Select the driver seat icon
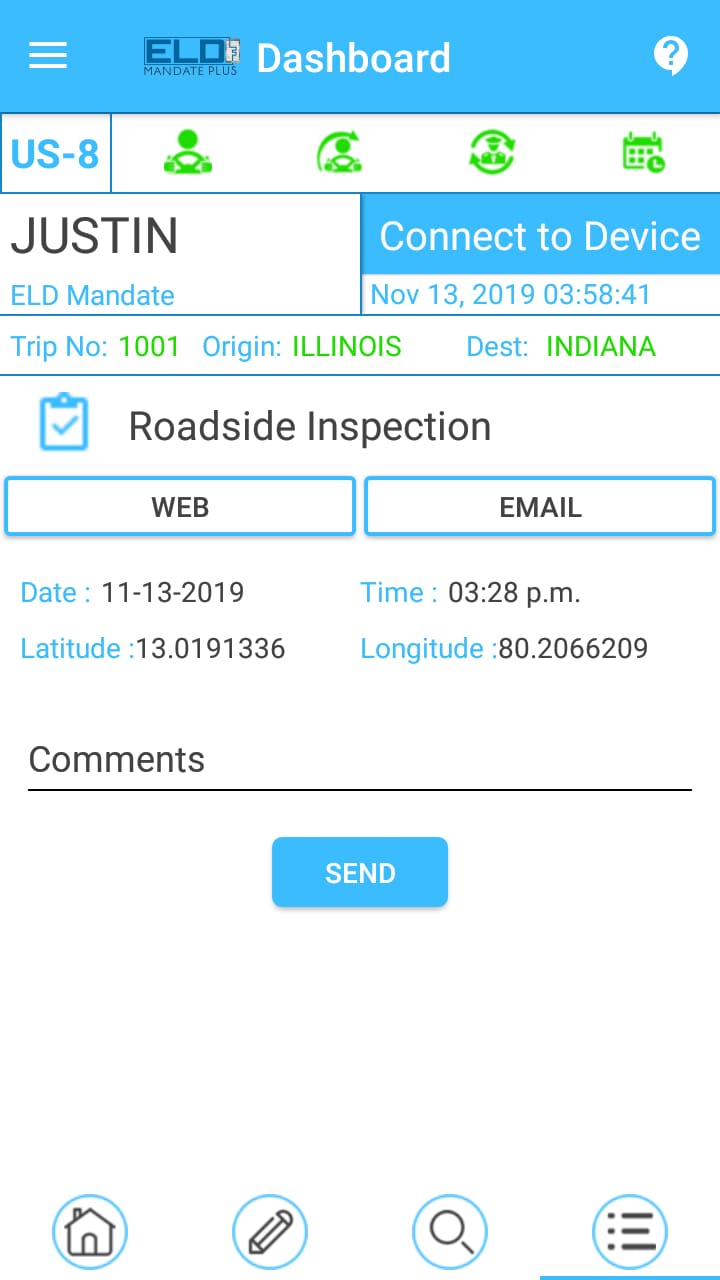Screen dimensions: 720x1280 point(188,152)
